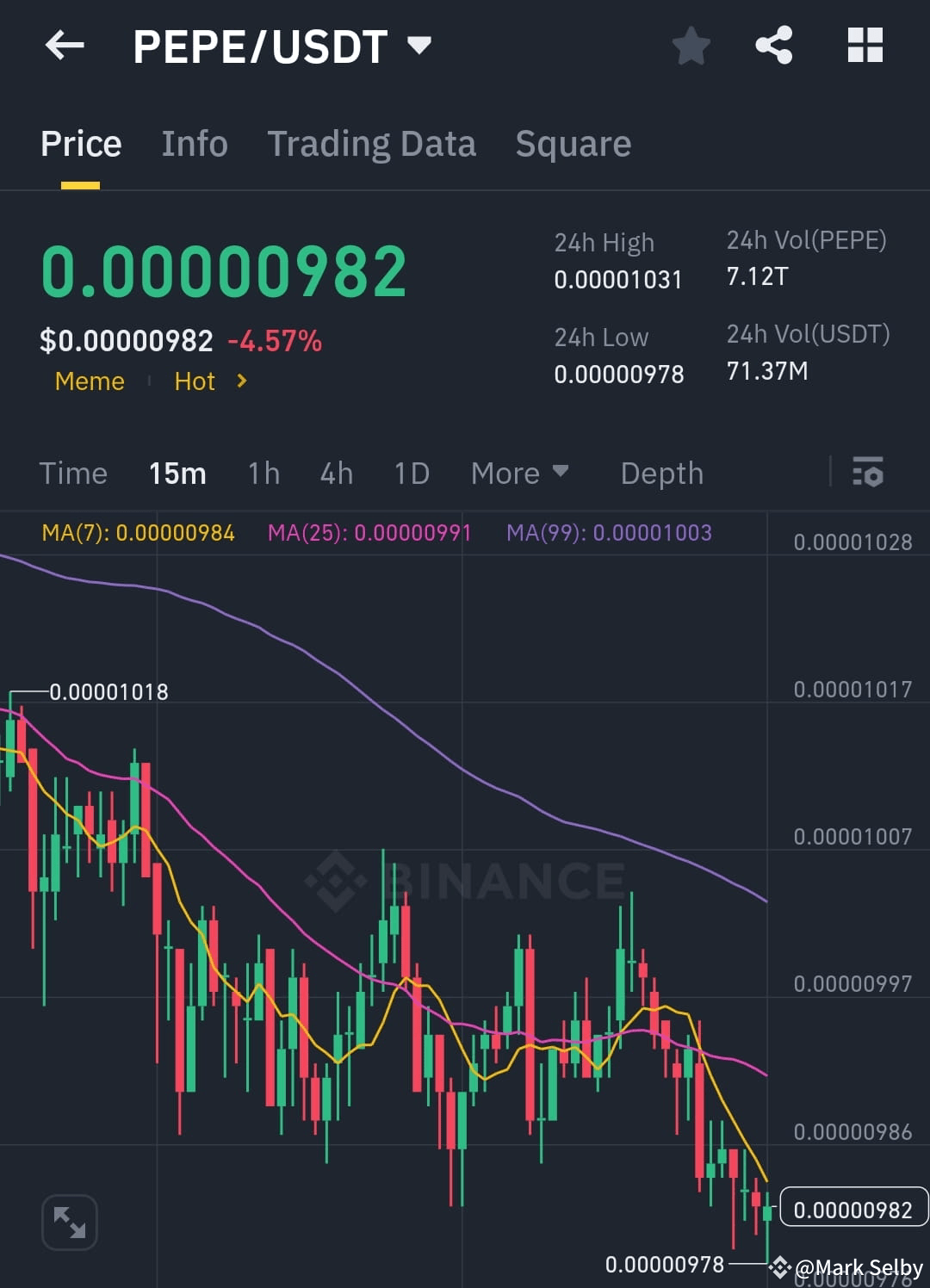Open chart indicator settings icon beside Depth

pyautogui.click(x=868, y=473)
